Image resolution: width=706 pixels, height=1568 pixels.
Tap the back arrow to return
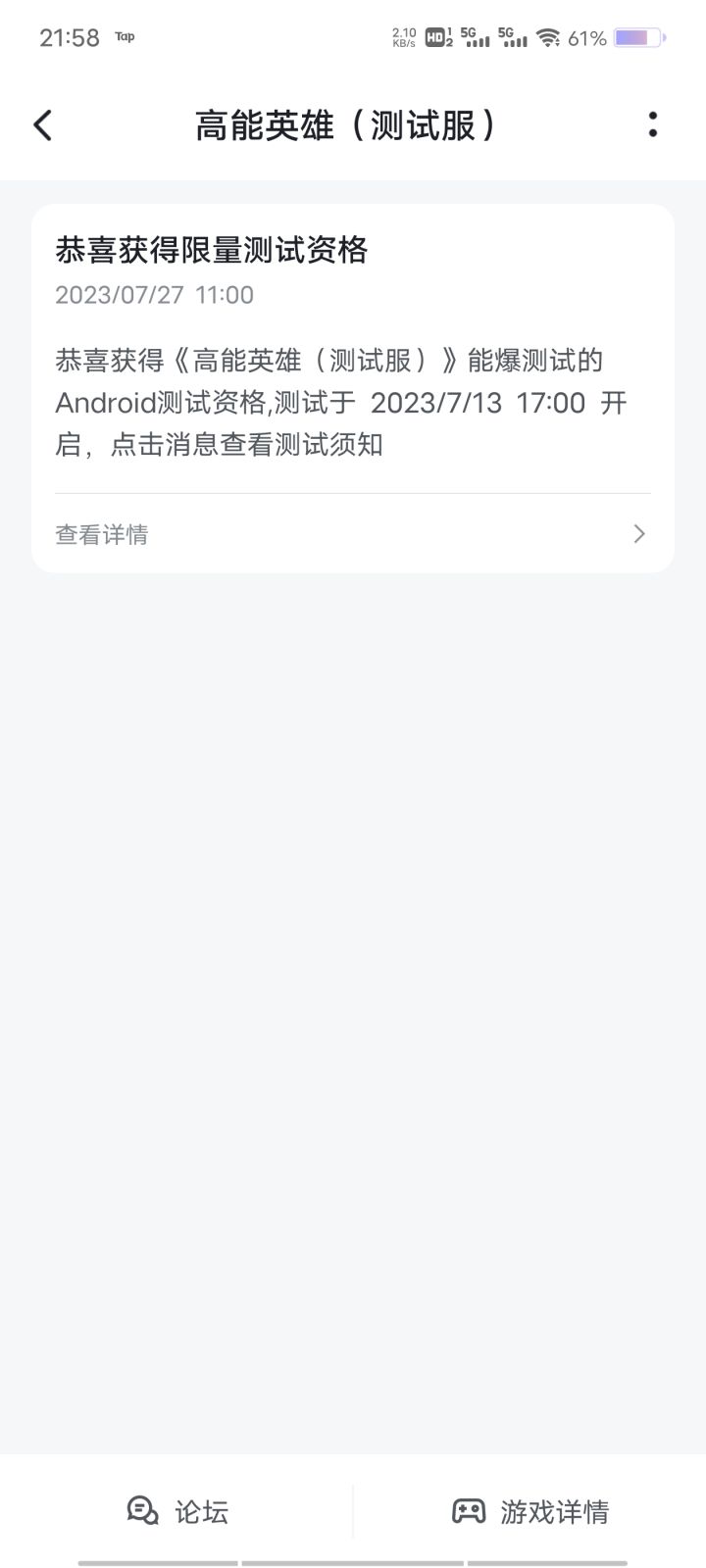41,125
